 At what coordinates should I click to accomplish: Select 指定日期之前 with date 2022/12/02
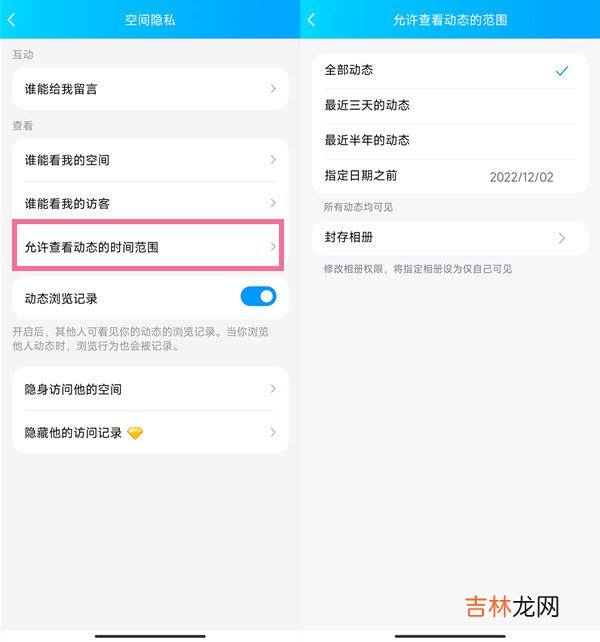point(445,176)
